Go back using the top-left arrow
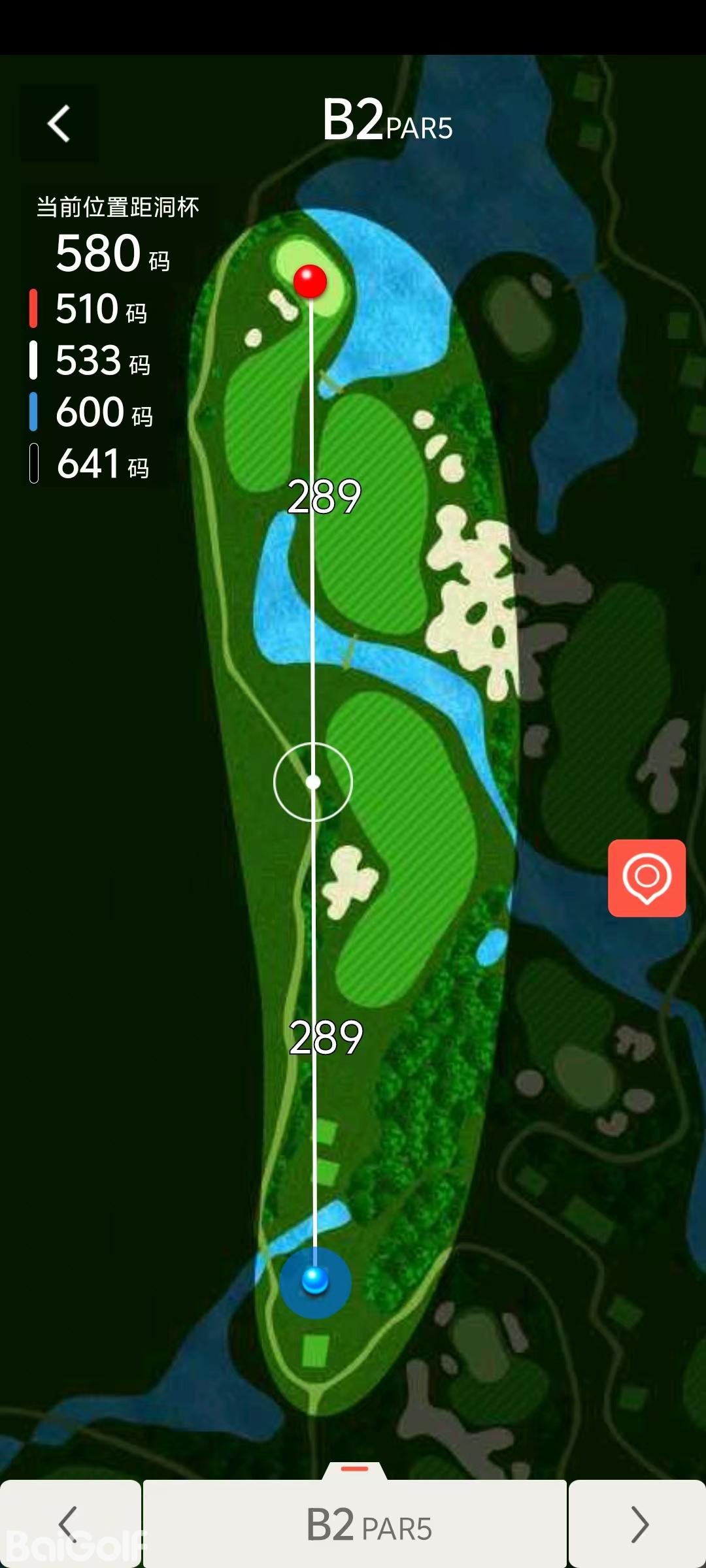Image resolution: width=706 pixels, height=1568 pixels. pyautogui.click(x=59, y=123)
